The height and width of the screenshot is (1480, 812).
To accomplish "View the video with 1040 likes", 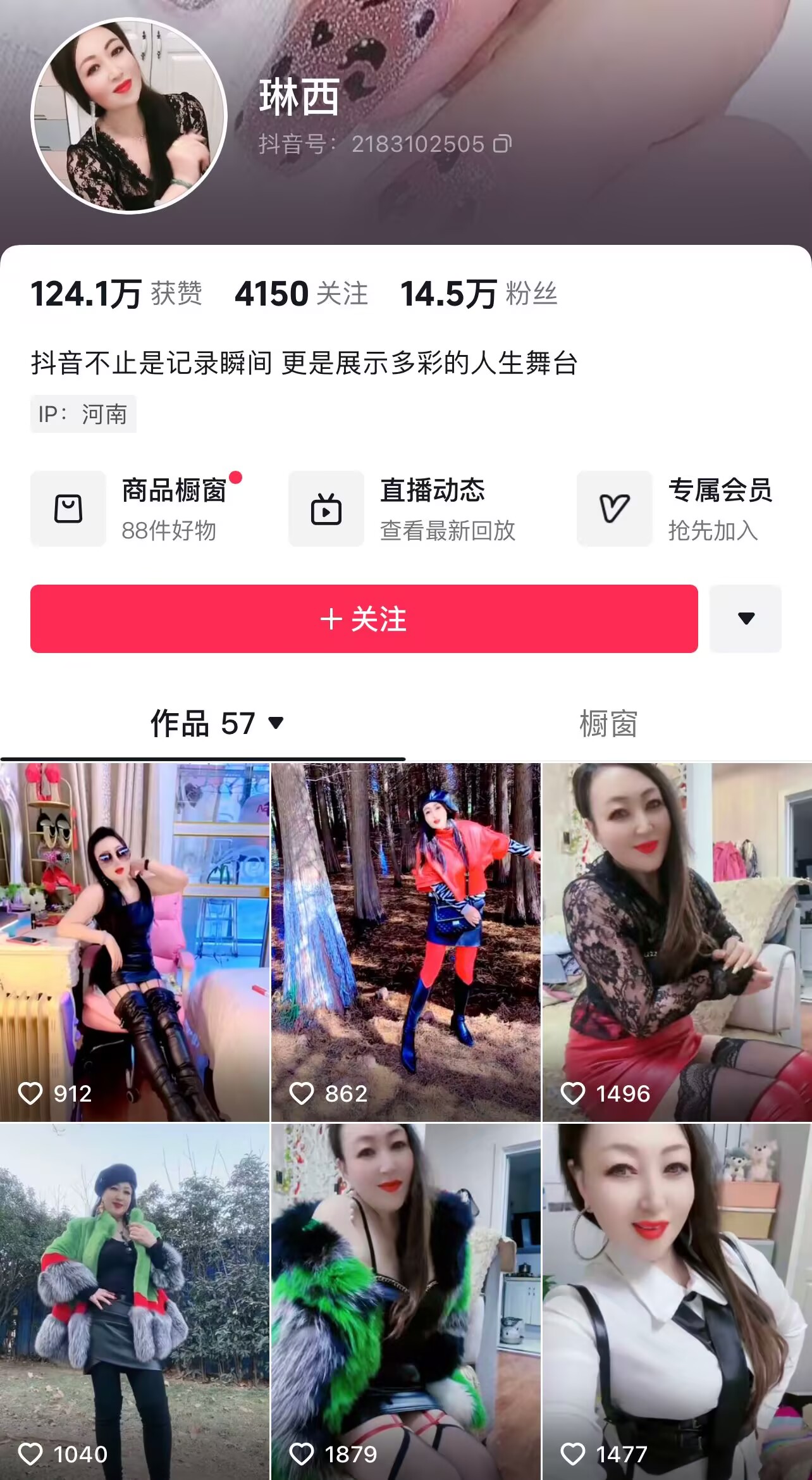I will point(135,1302).
